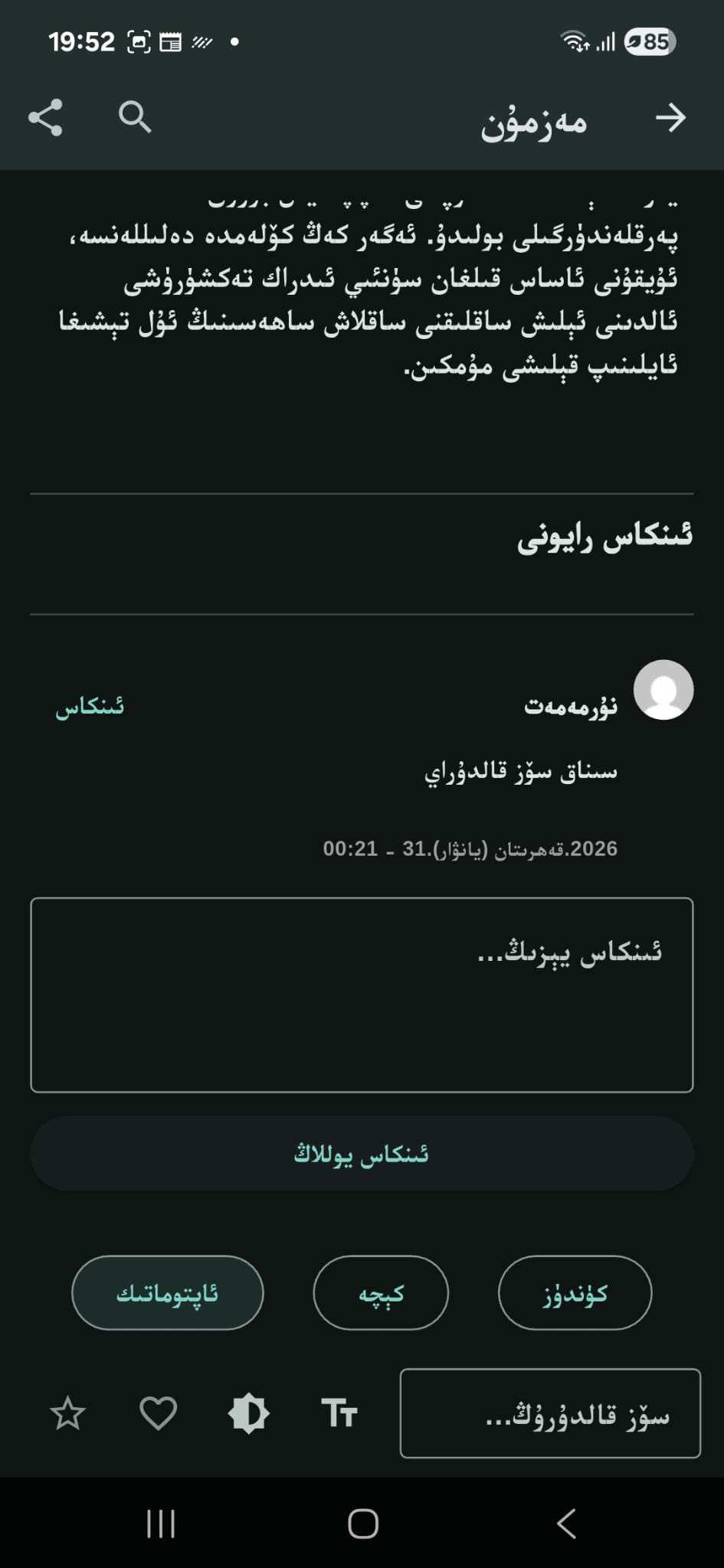Select the كېچە night theme chip
Screen dimensions: 724x1568
point(381,1292)
